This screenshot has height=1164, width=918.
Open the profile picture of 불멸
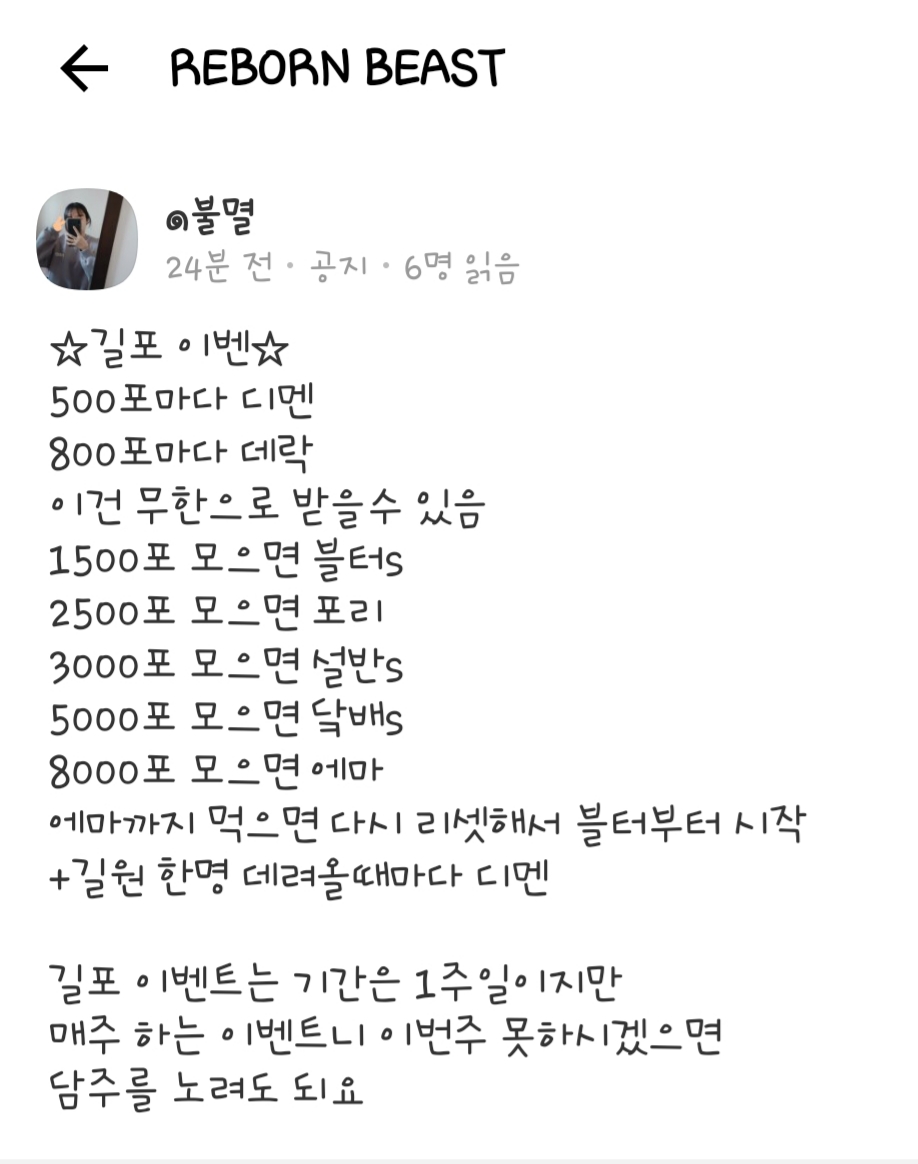87,239
